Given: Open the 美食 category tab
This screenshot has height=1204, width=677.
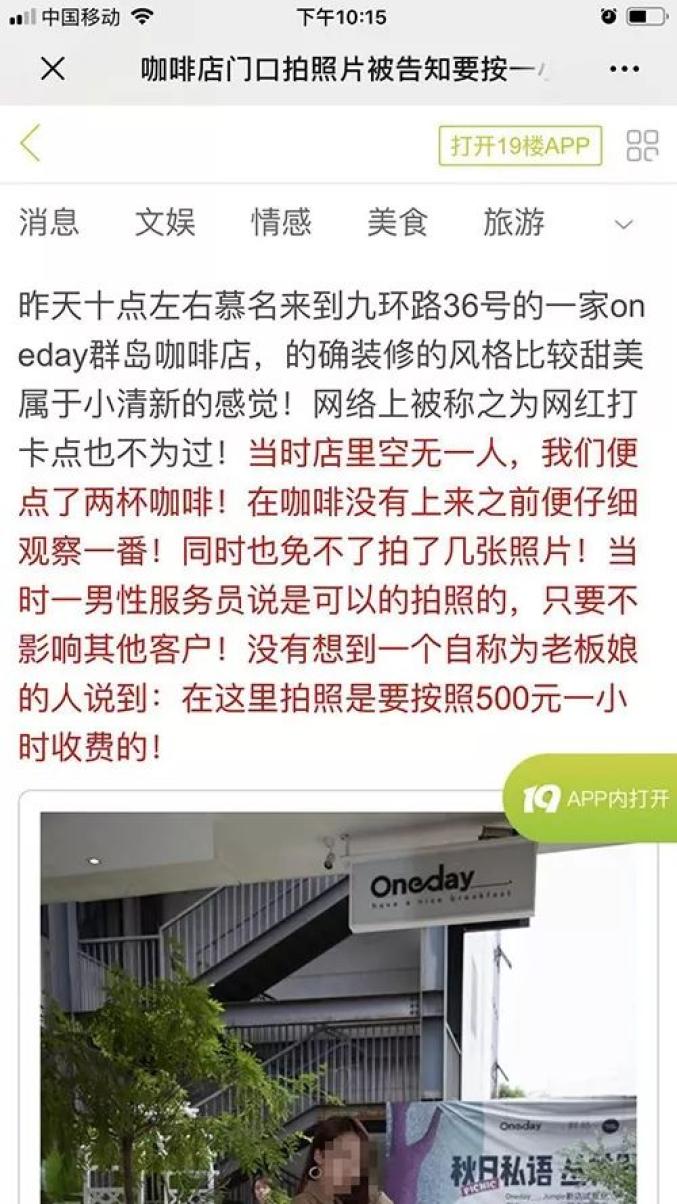Looking at the screenshot, I should [397, 223].
